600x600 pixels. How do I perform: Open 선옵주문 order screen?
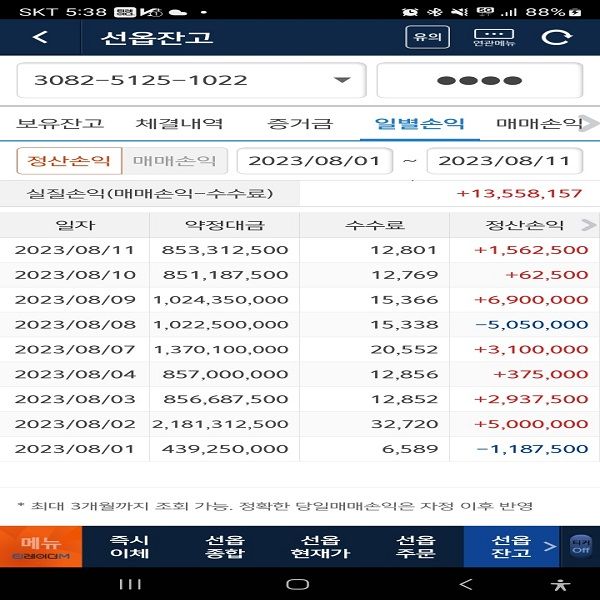[415, 546]
